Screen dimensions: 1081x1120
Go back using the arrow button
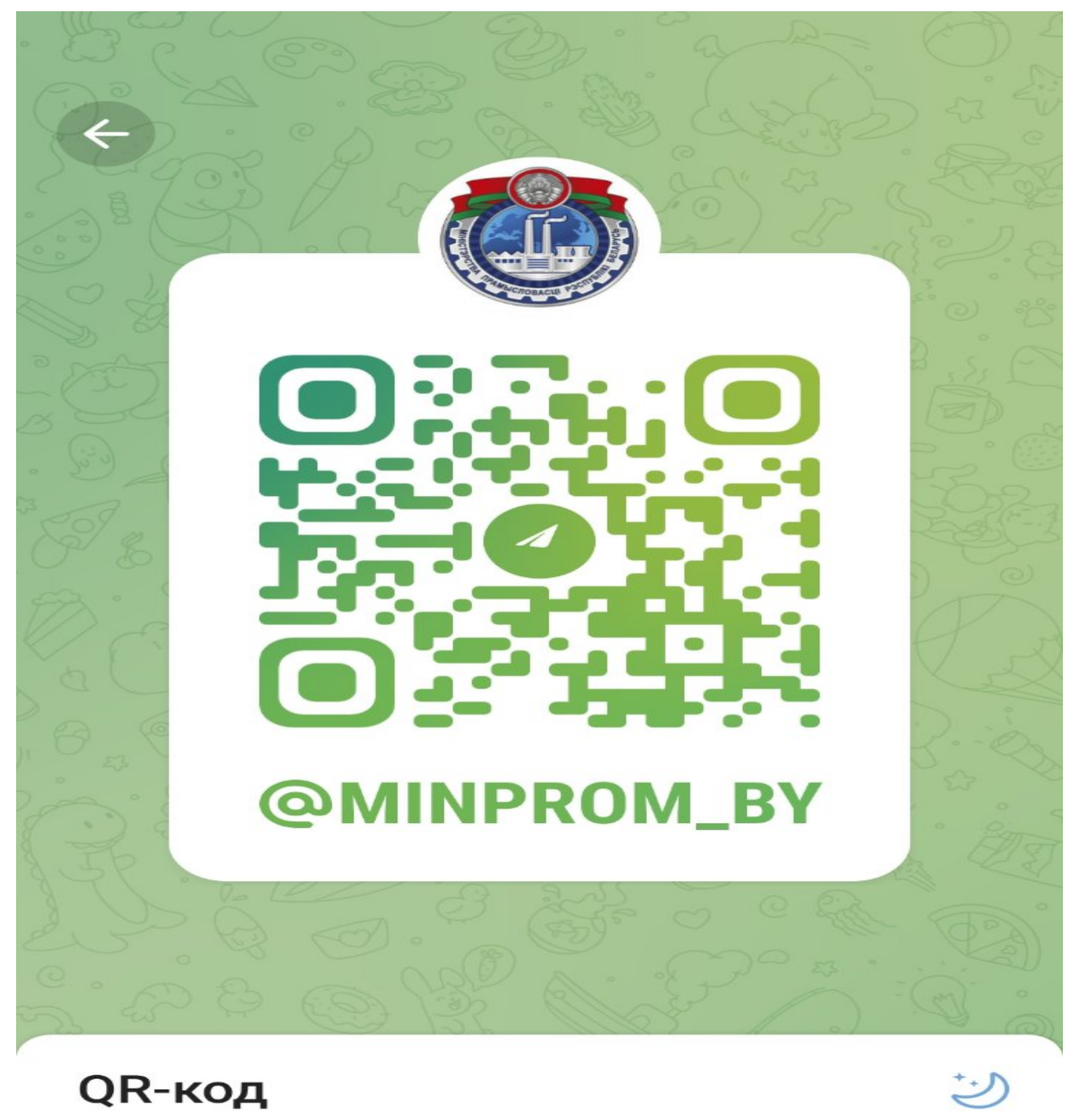click(106, 134)
